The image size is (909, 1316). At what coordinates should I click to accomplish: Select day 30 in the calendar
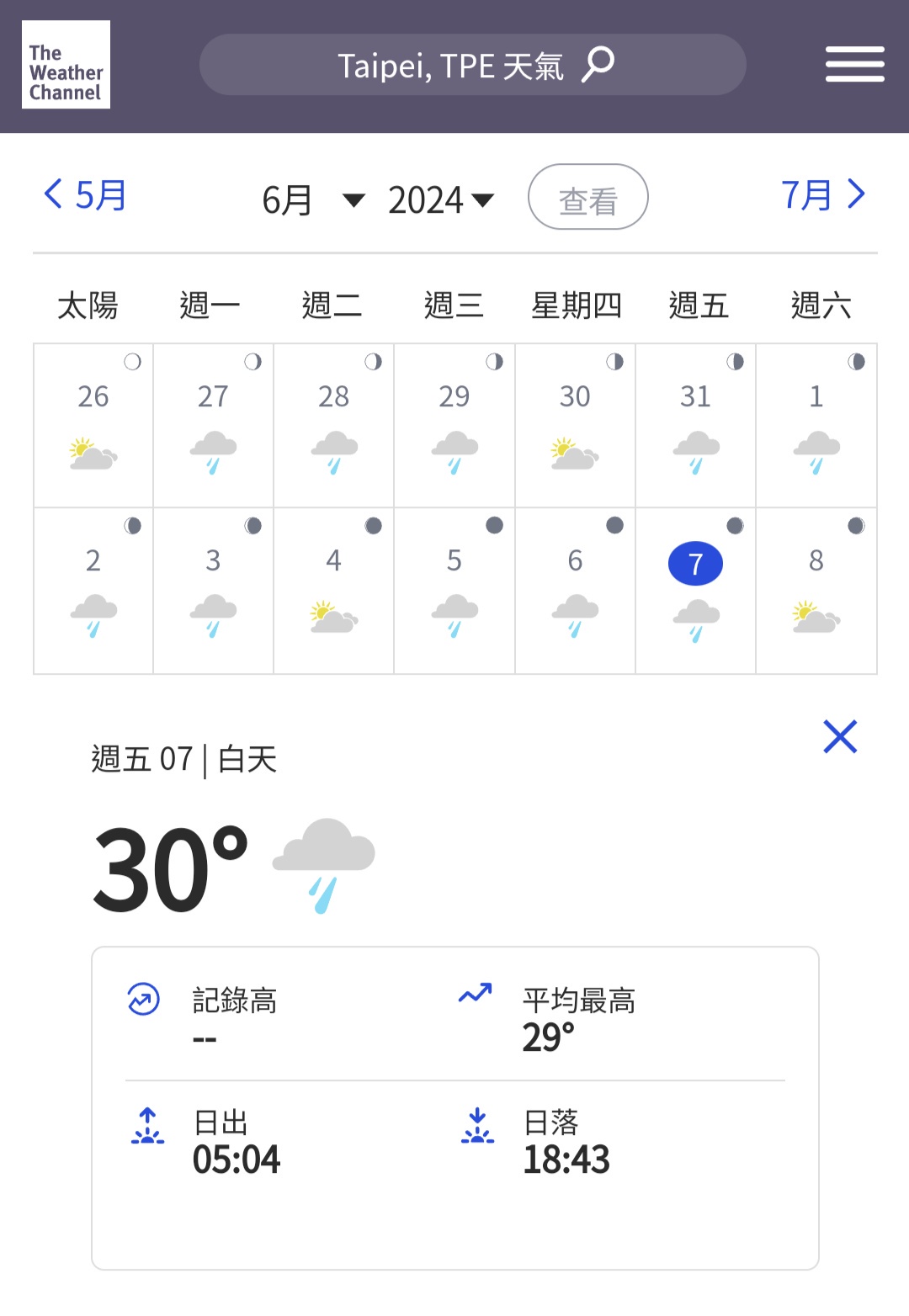click(575, 425)
